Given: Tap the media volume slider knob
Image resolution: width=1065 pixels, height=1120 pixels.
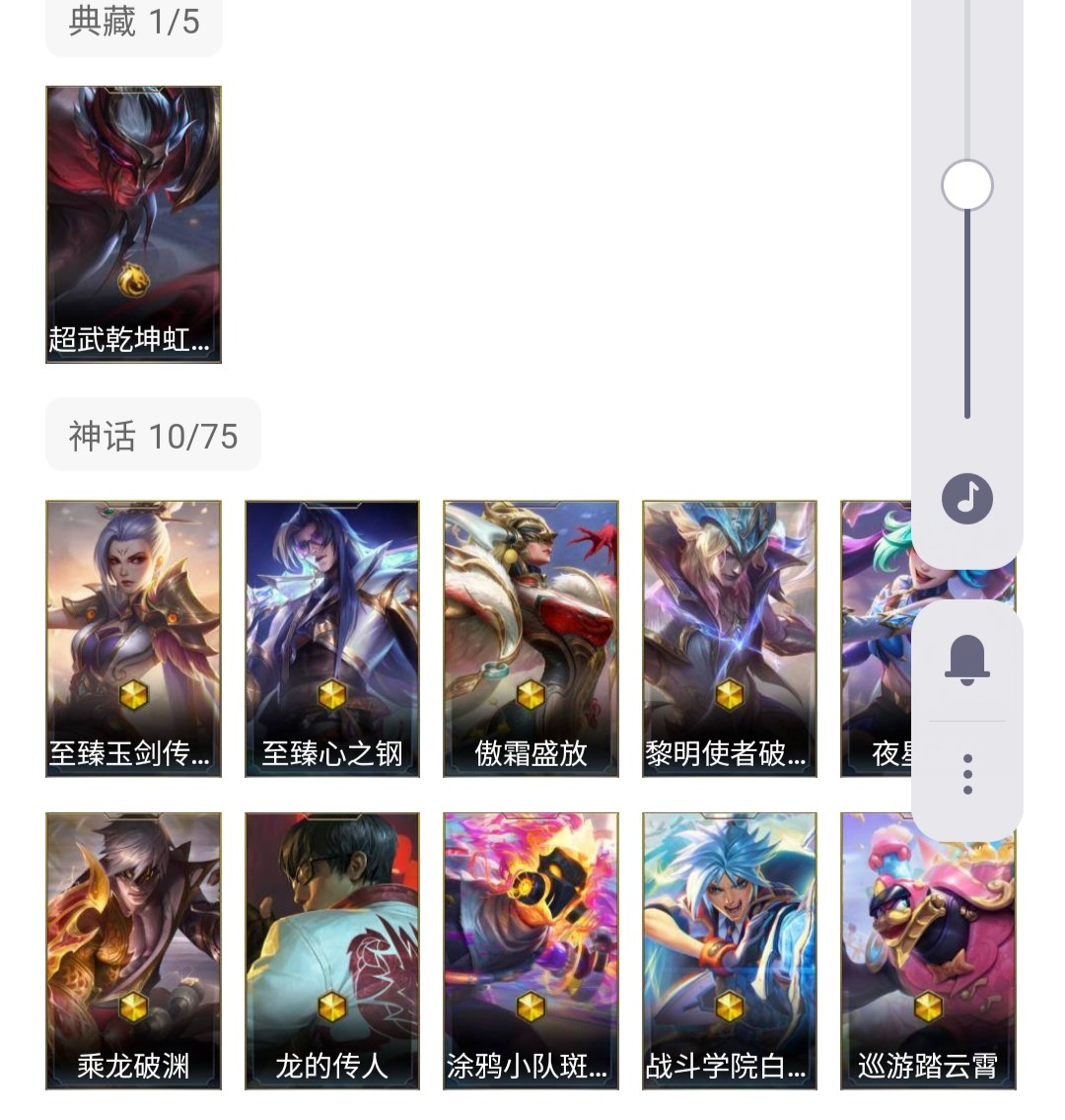Looking at the screenshot, I should (x=967, y=185).
